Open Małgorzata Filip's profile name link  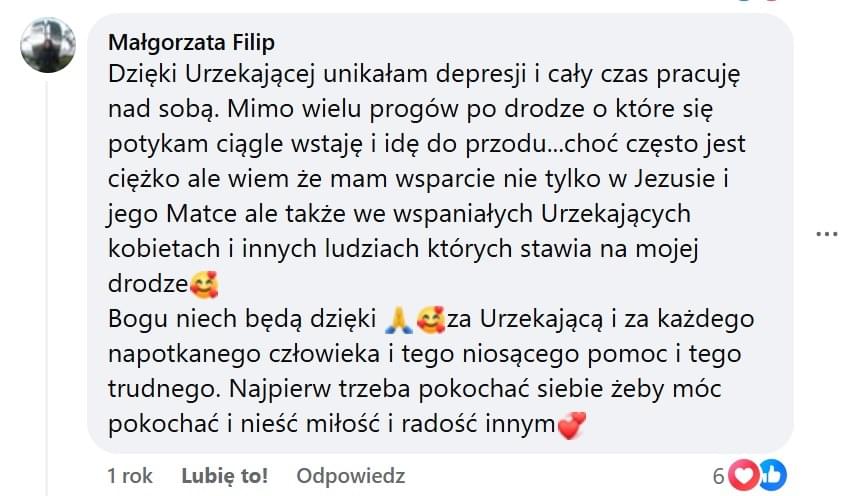tap(190, 43)
